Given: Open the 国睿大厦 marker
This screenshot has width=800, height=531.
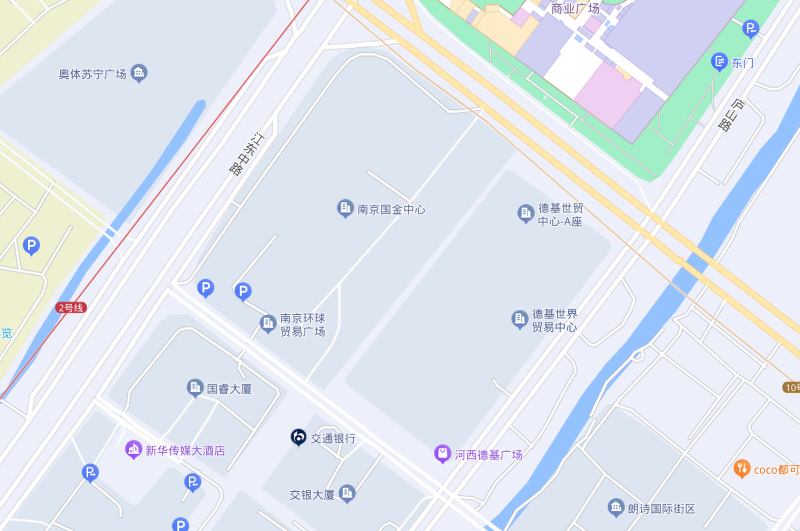Looking at the screenshot, I should [x=195, y=388].
